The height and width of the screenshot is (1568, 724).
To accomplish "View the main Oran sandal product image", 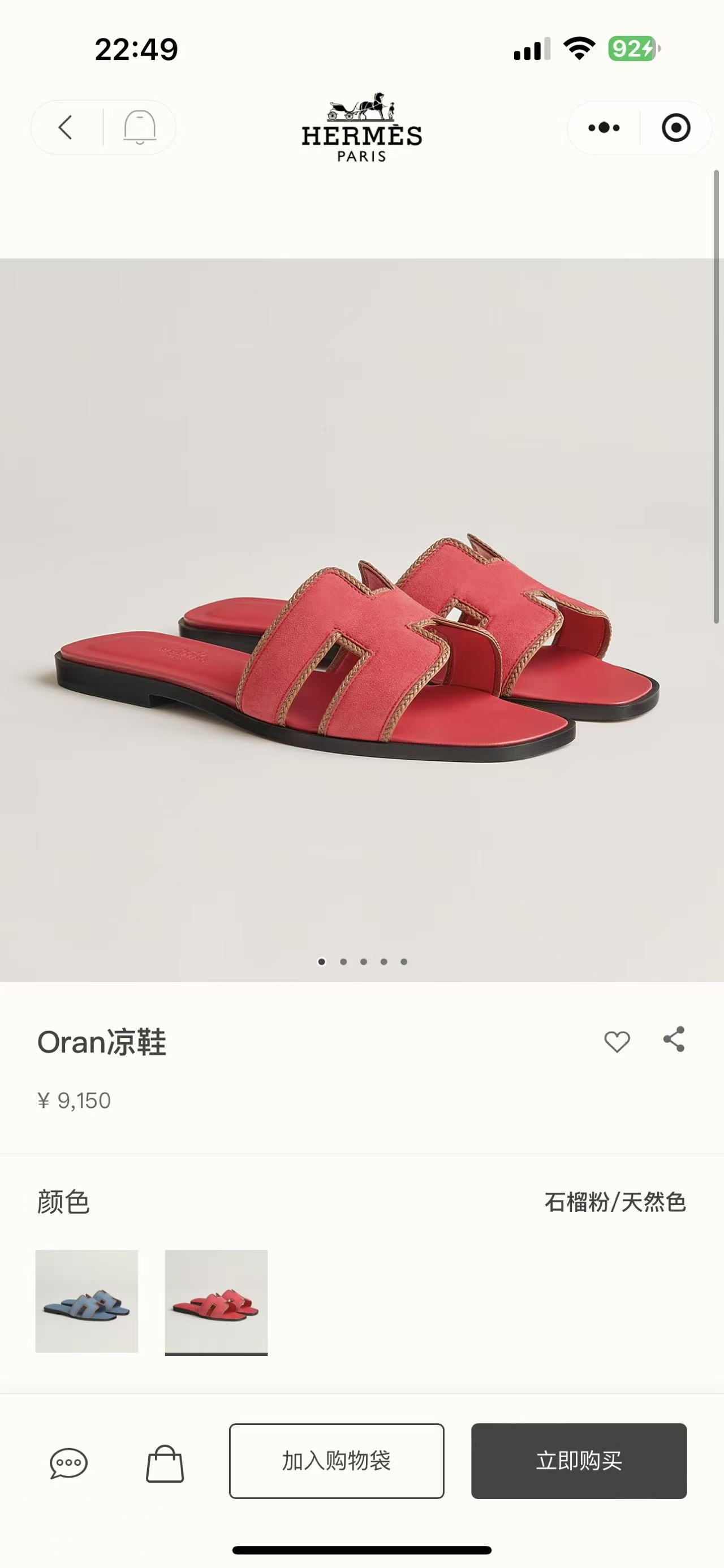I will pyautogui.click(x=361, y=645).
